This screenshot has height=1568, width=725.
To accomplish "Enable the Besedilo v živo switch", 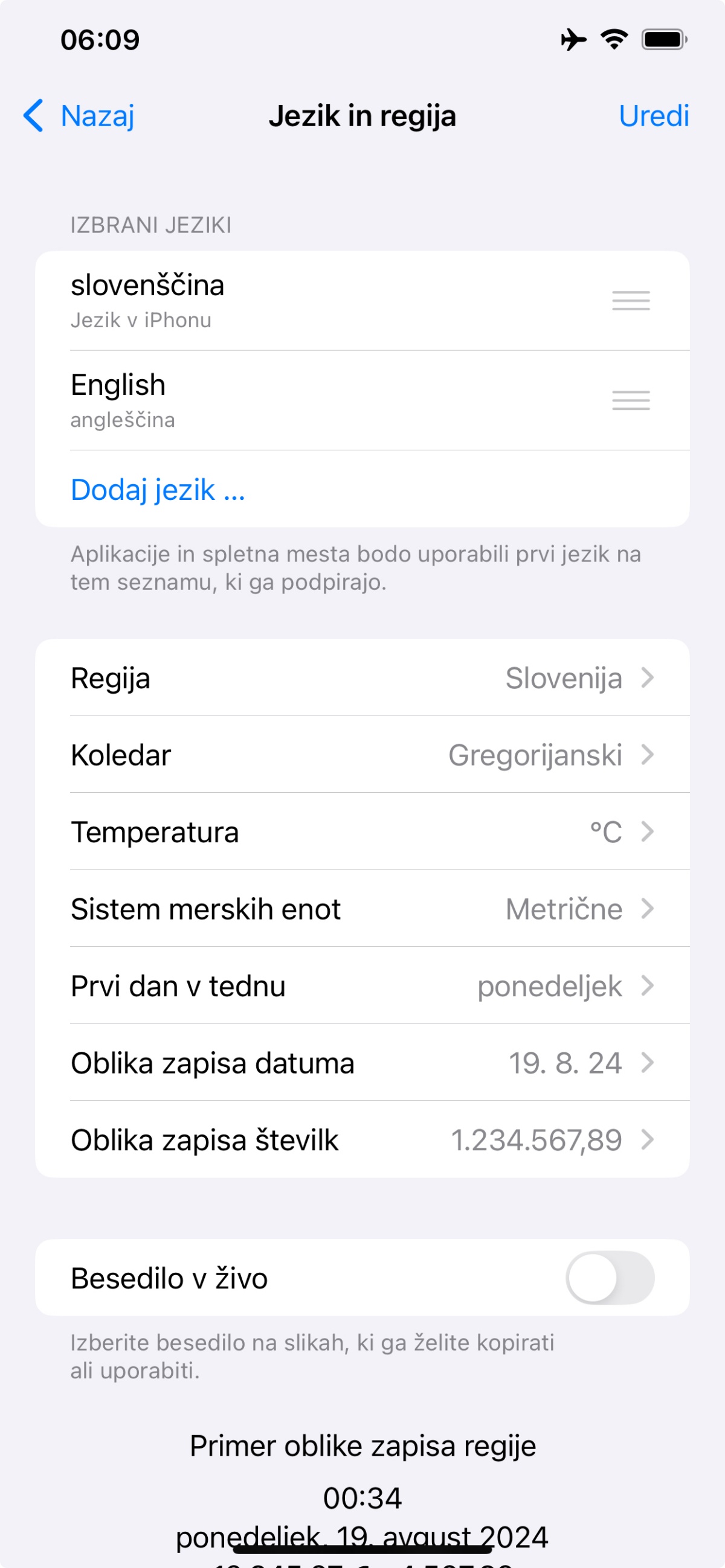I will tap(610, 1278).
